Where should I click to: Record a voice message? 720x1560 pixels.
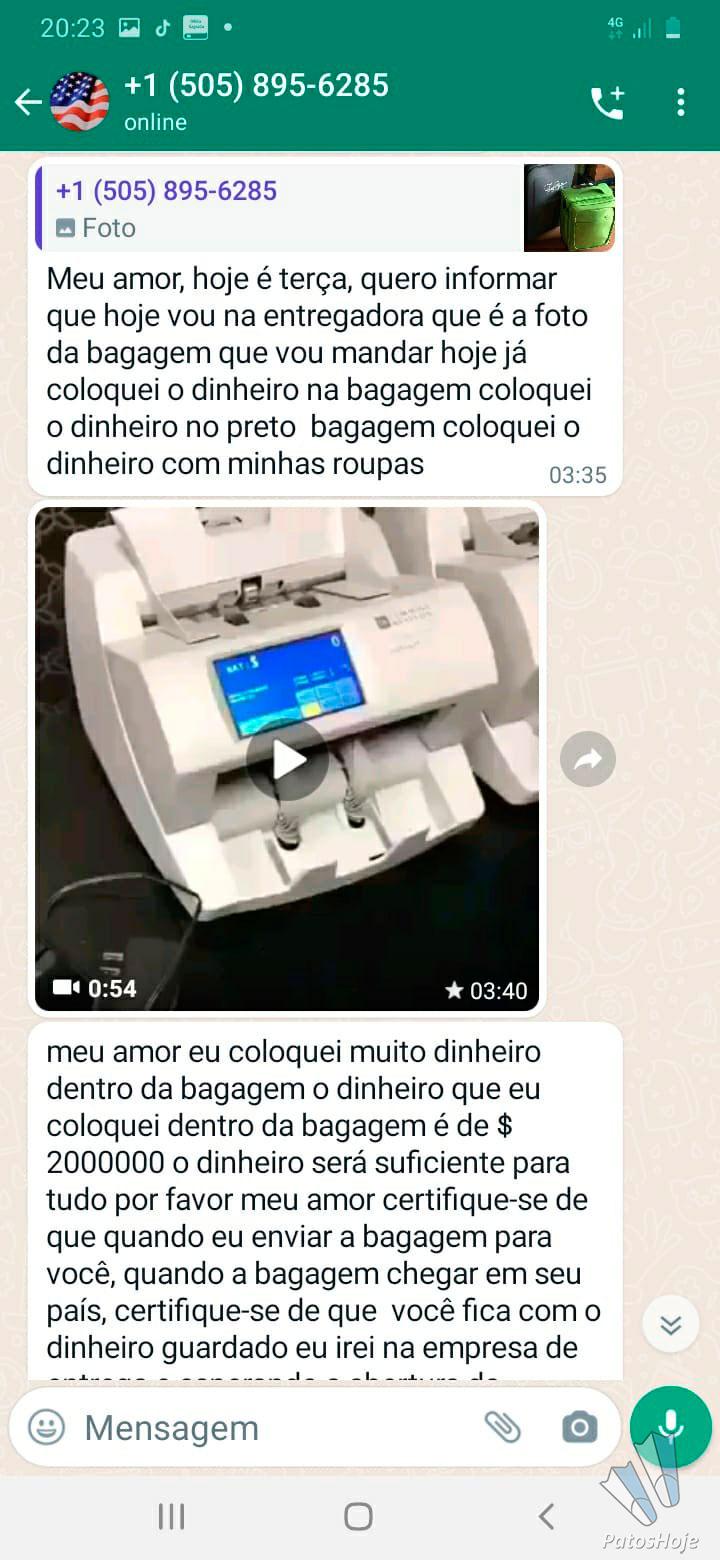coord(670,1426)
